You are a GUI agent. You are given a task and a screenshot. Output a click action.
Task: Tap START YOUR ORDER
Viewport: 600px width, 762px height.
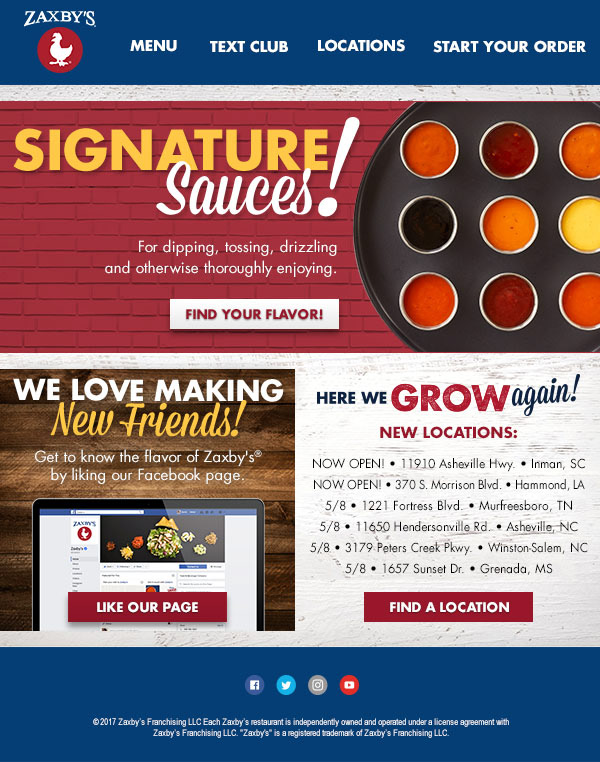click(509, 47)
